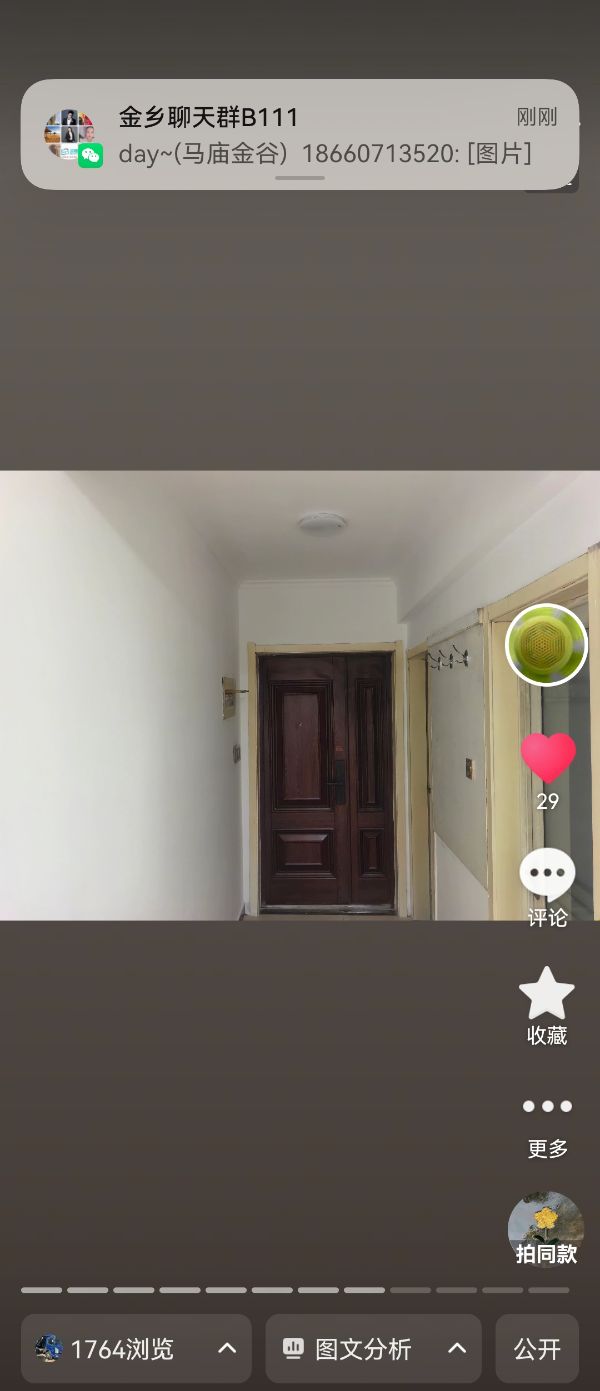
Task: Add the post to 收藏 favorites
Action: tap(547, 1007)
